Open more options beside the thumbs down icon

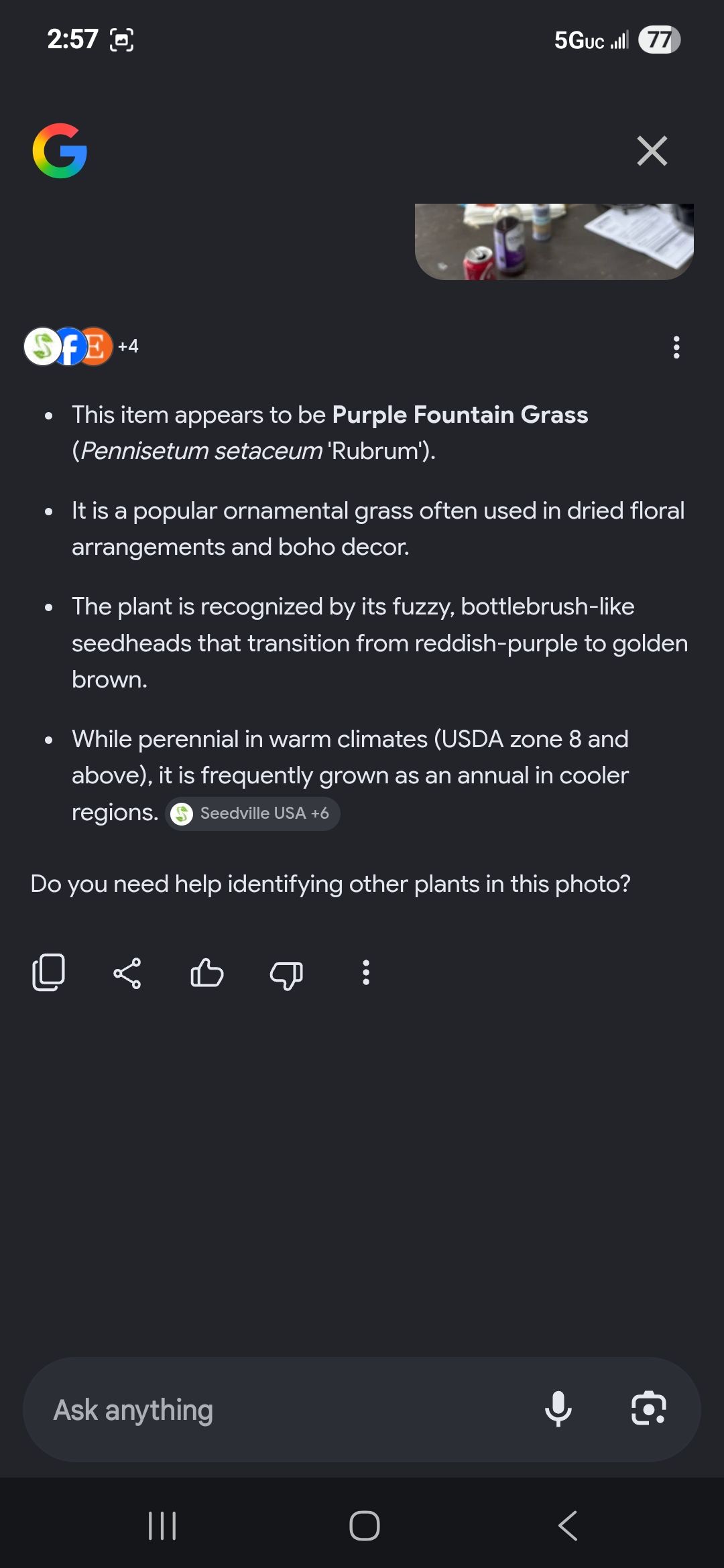tap(366, 972)
